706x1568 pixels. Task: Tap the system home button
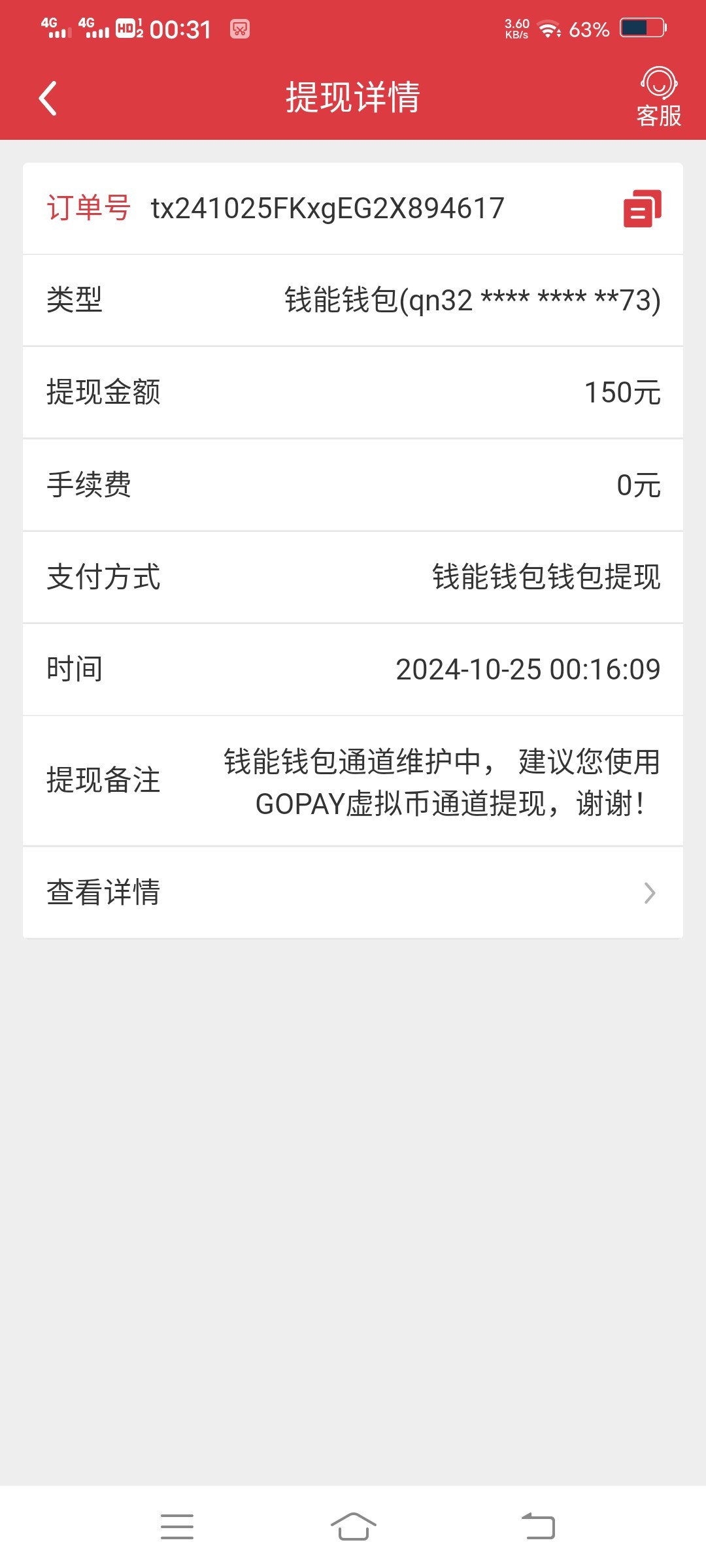353,1527
